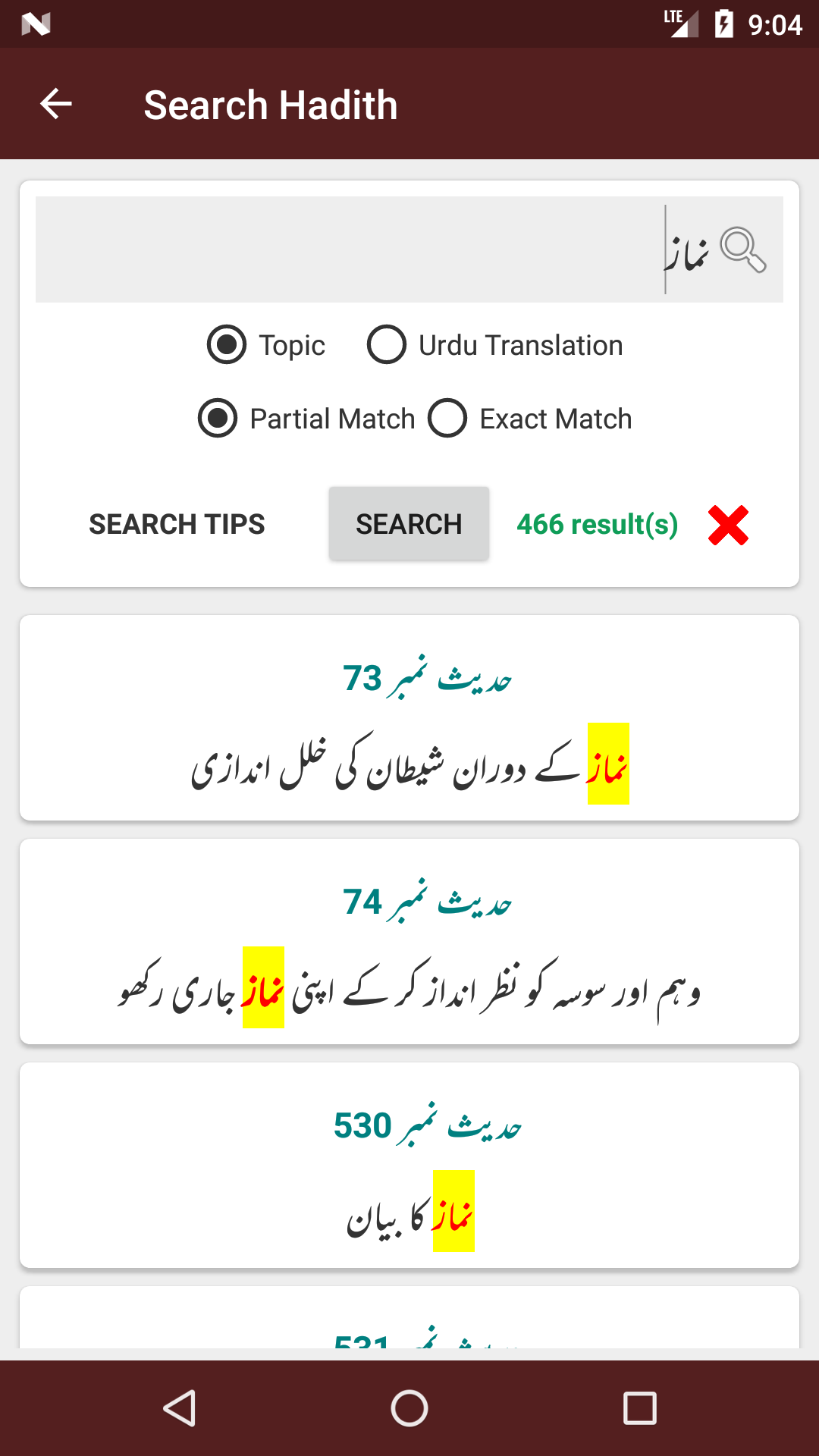The width and height of the screenshot is (819, 1456).
Task: Open hadith number 74 result
Action: click(409, 941)
